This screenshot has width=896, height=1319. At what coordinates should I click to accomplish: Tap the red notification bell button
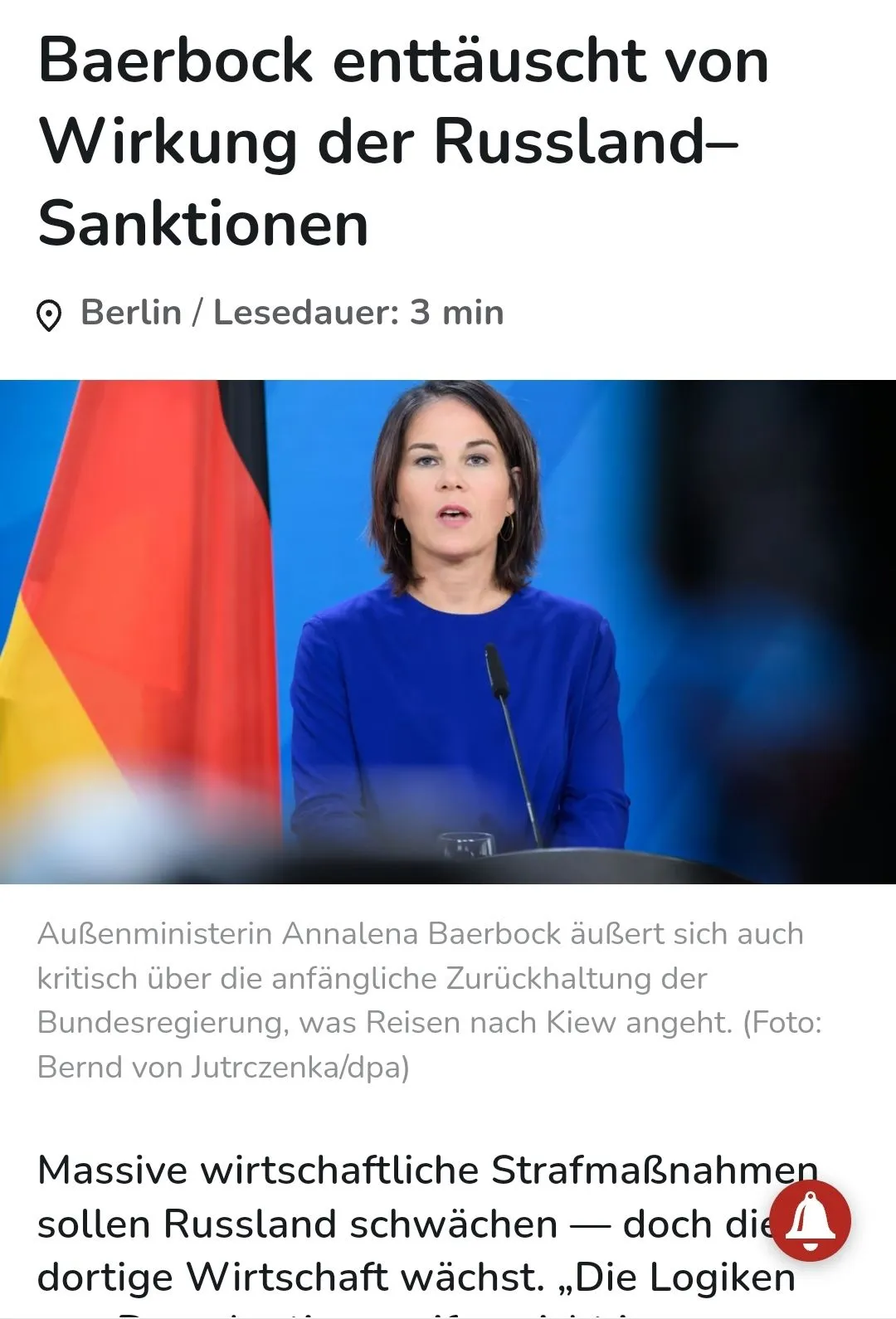(810, 1220)
